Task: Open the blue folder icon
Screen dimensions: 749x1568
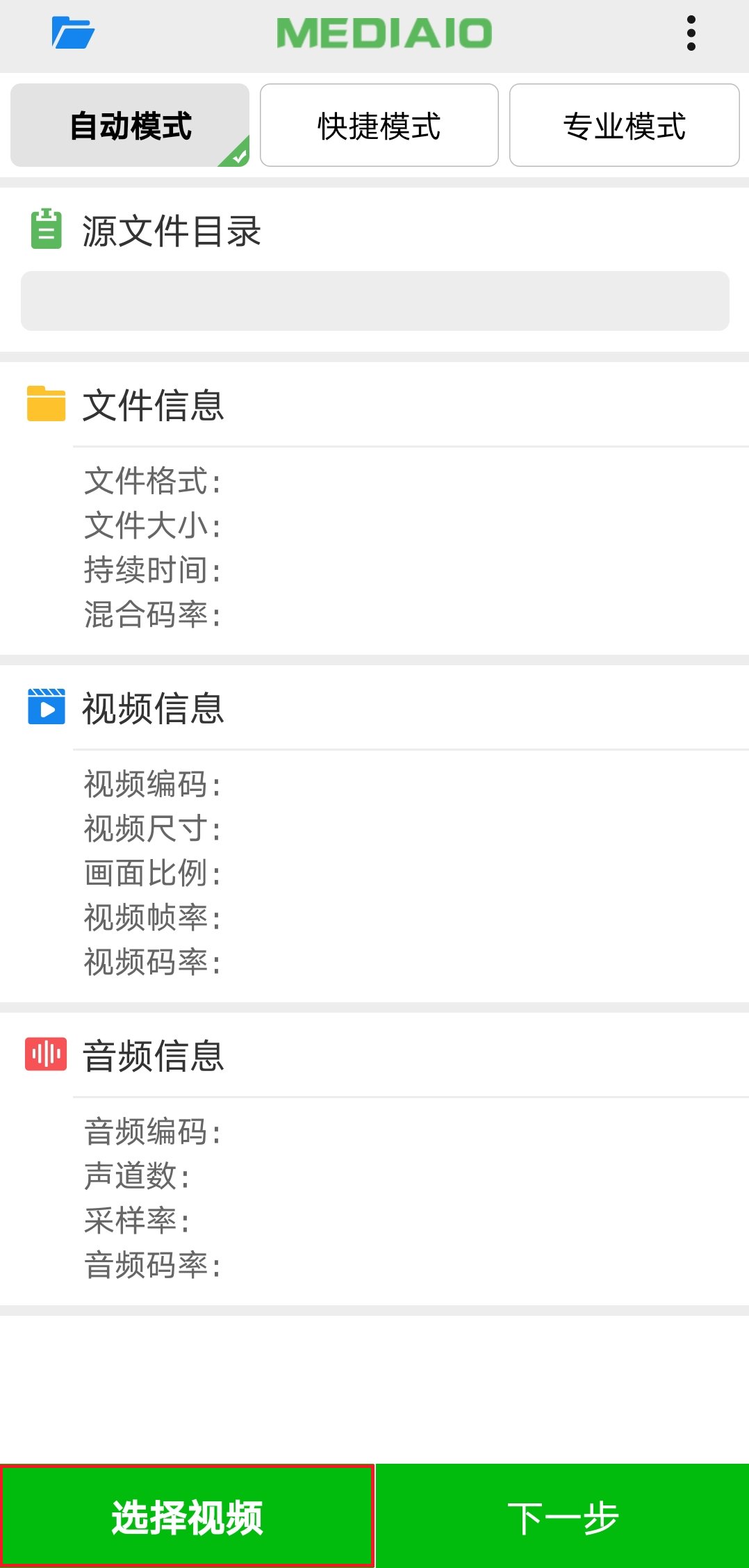Action: pyautogui.click(x=73, y=33)
